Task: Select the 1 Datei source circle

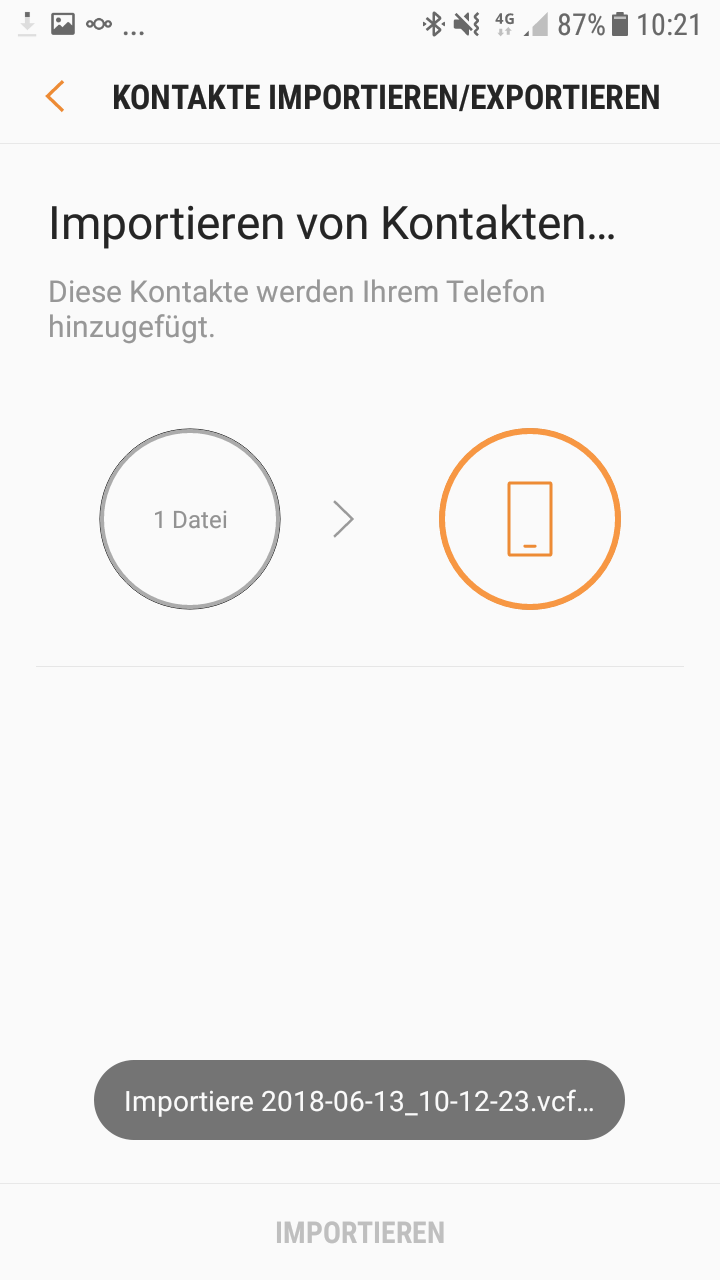Action: click(x=190, y=519)
